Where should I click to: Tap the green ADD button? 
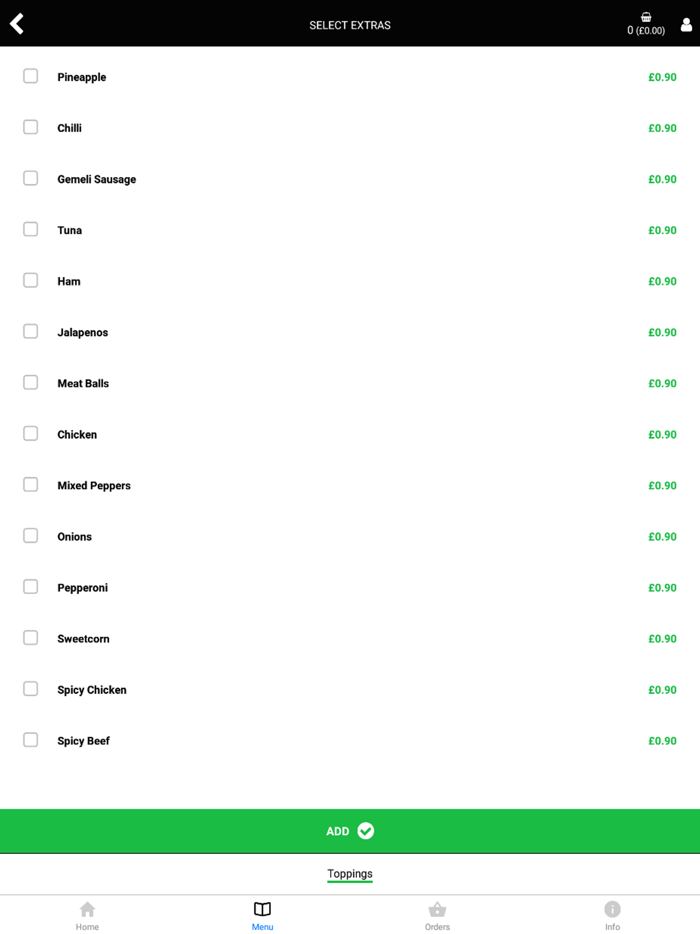[350, 831]
